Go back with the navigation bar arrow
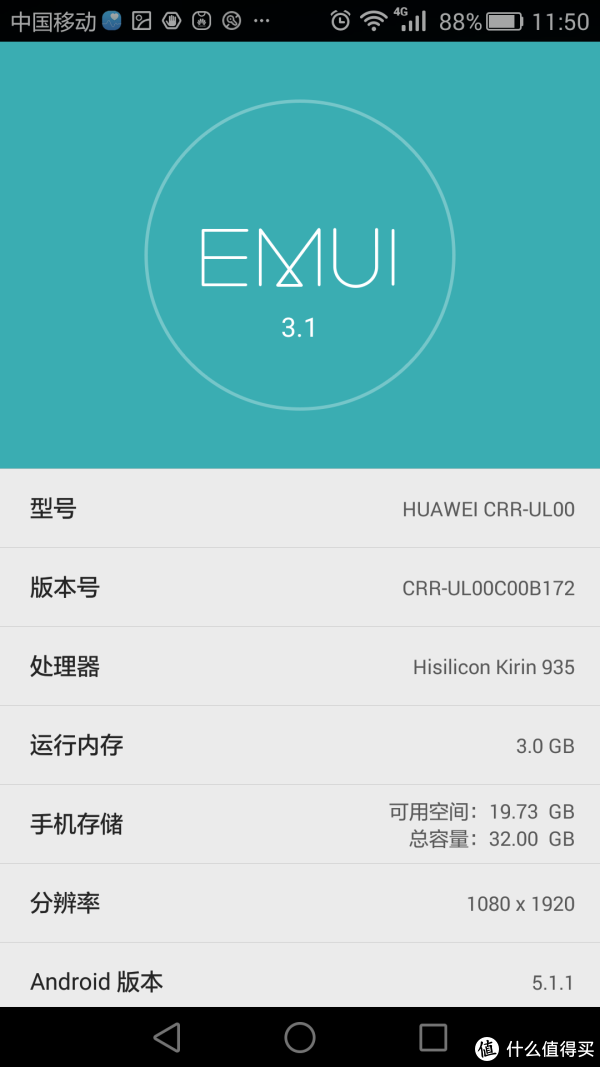Image resolution: width=600 pixels, height=1067 pixels. (x=167, y=1037)
